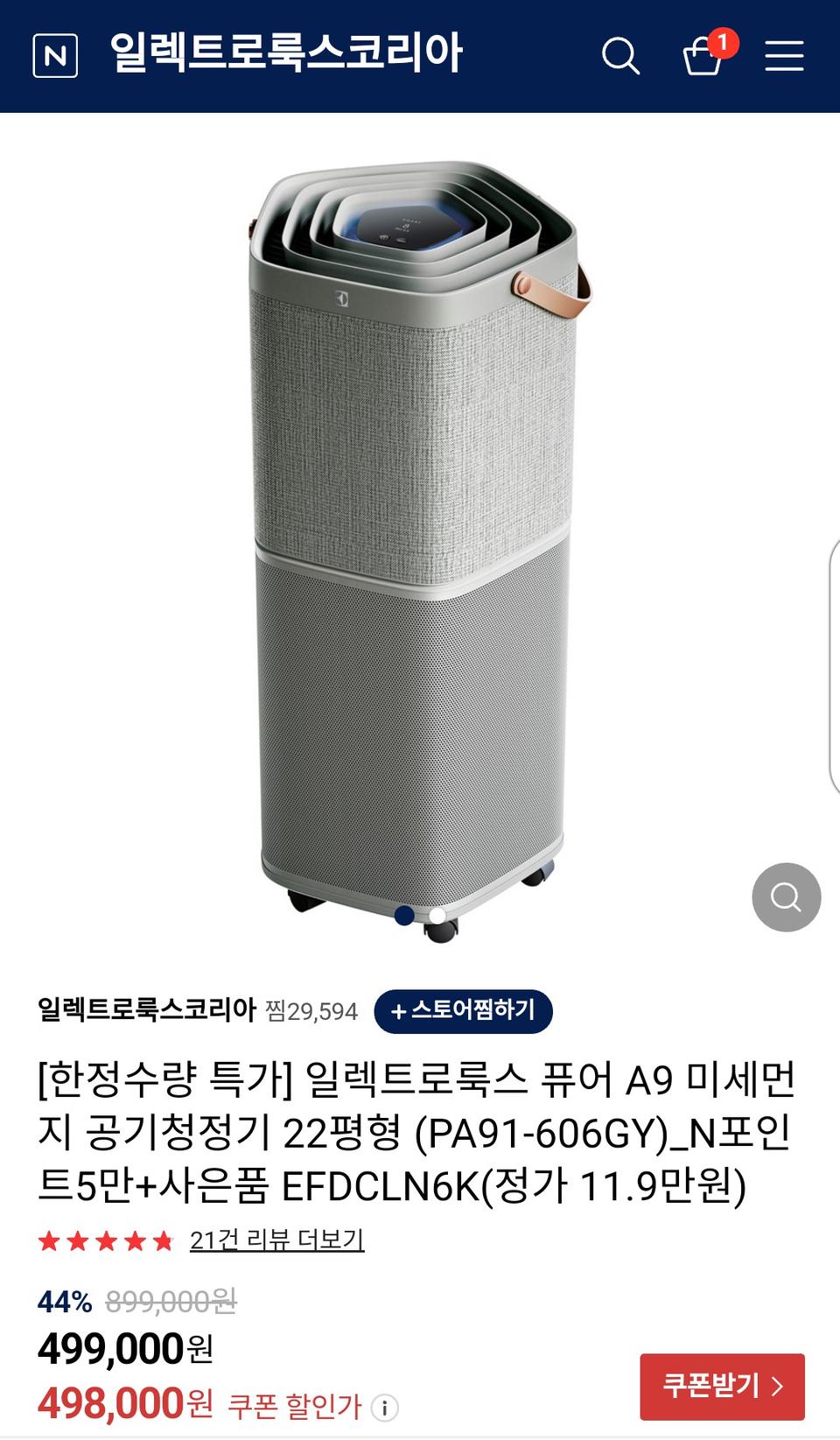This screenshot has height=1440, width=840.
Task: Select the first image carousel indicator dot
Action: [403, 914]
